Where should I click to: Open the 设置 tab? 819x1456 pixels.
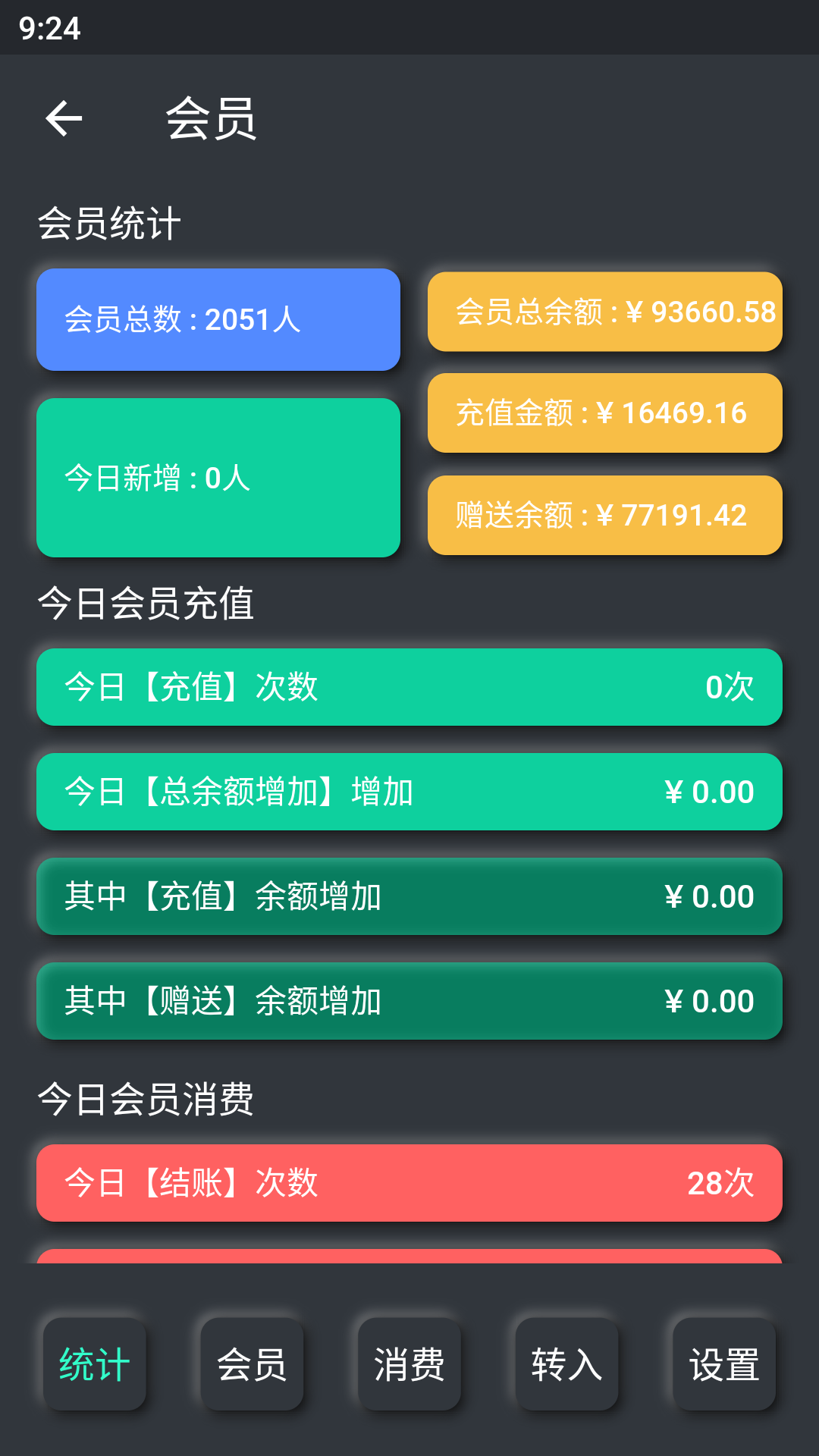[724, 1363]
